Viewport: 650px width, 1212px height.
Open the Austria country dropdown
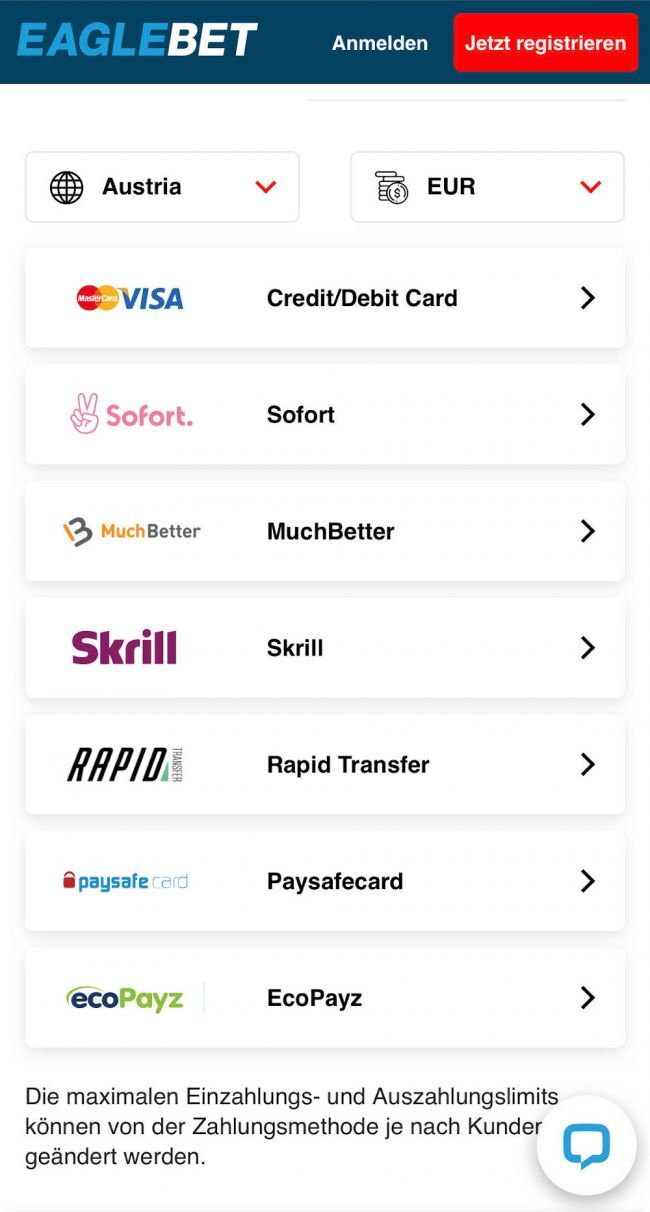[162, 187]
